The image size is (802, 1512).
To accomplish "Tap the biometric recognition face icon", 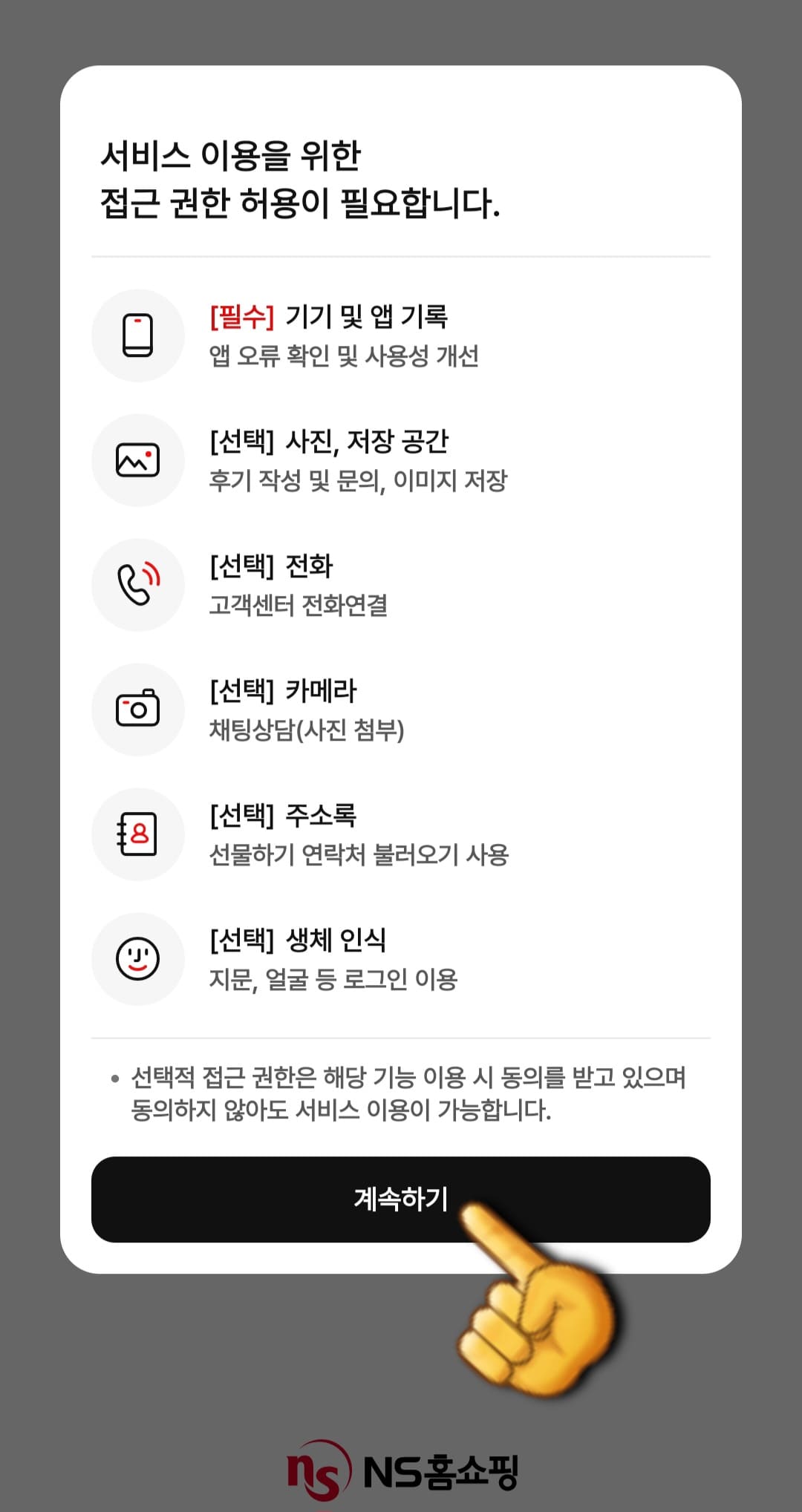I will click(x=138, y=959).
